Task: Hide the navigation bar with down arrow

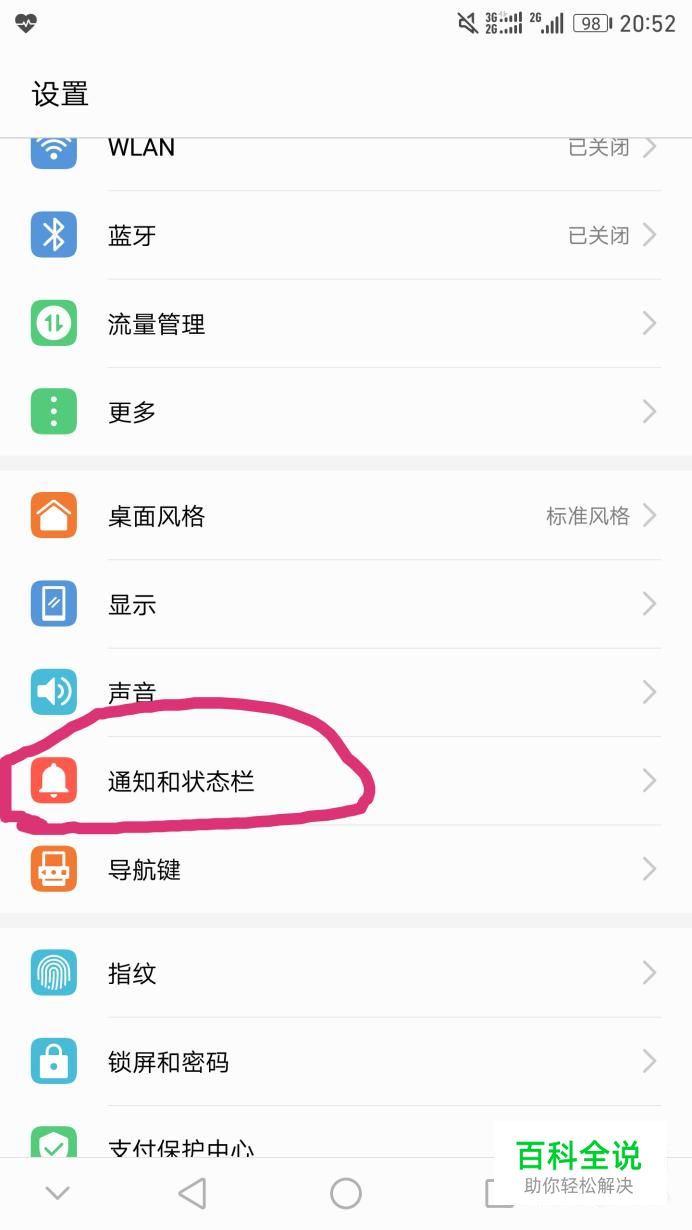Action: click(58, 1193)
